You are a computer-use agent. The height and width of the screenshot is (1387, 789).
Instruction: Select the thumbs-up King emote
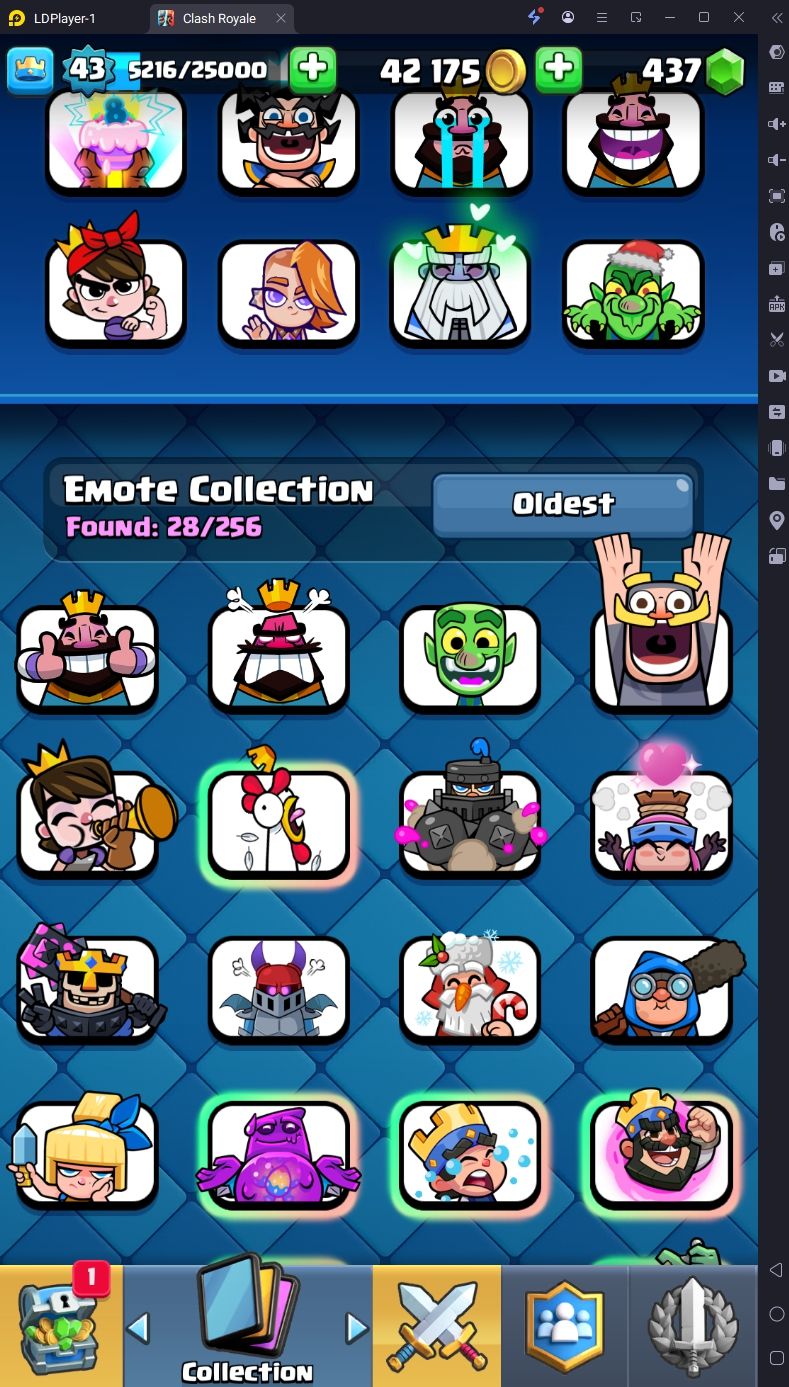[87, 655]
